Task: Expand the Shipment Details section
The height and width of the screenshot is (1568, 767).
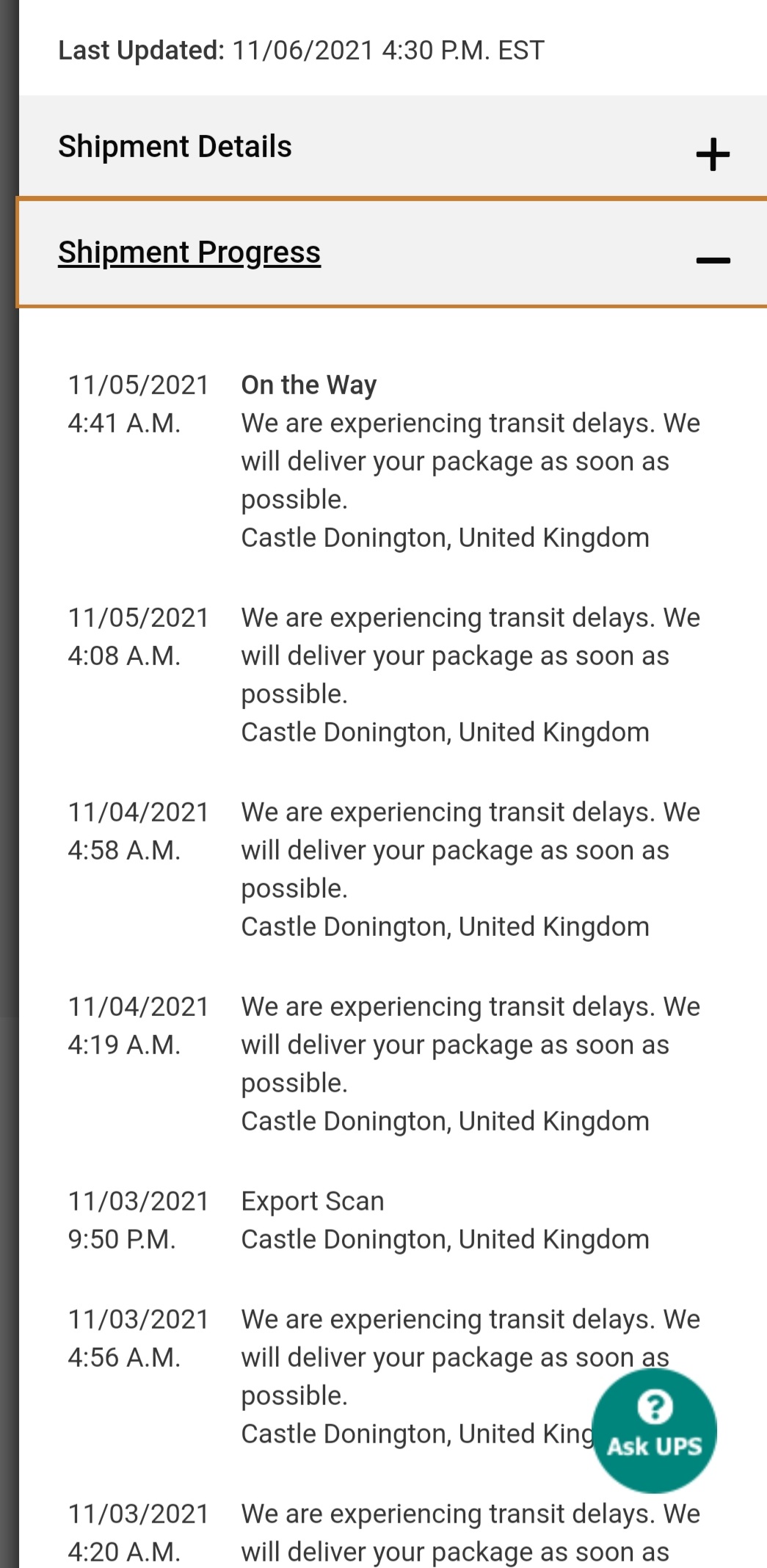Action: tap(712, 154)
